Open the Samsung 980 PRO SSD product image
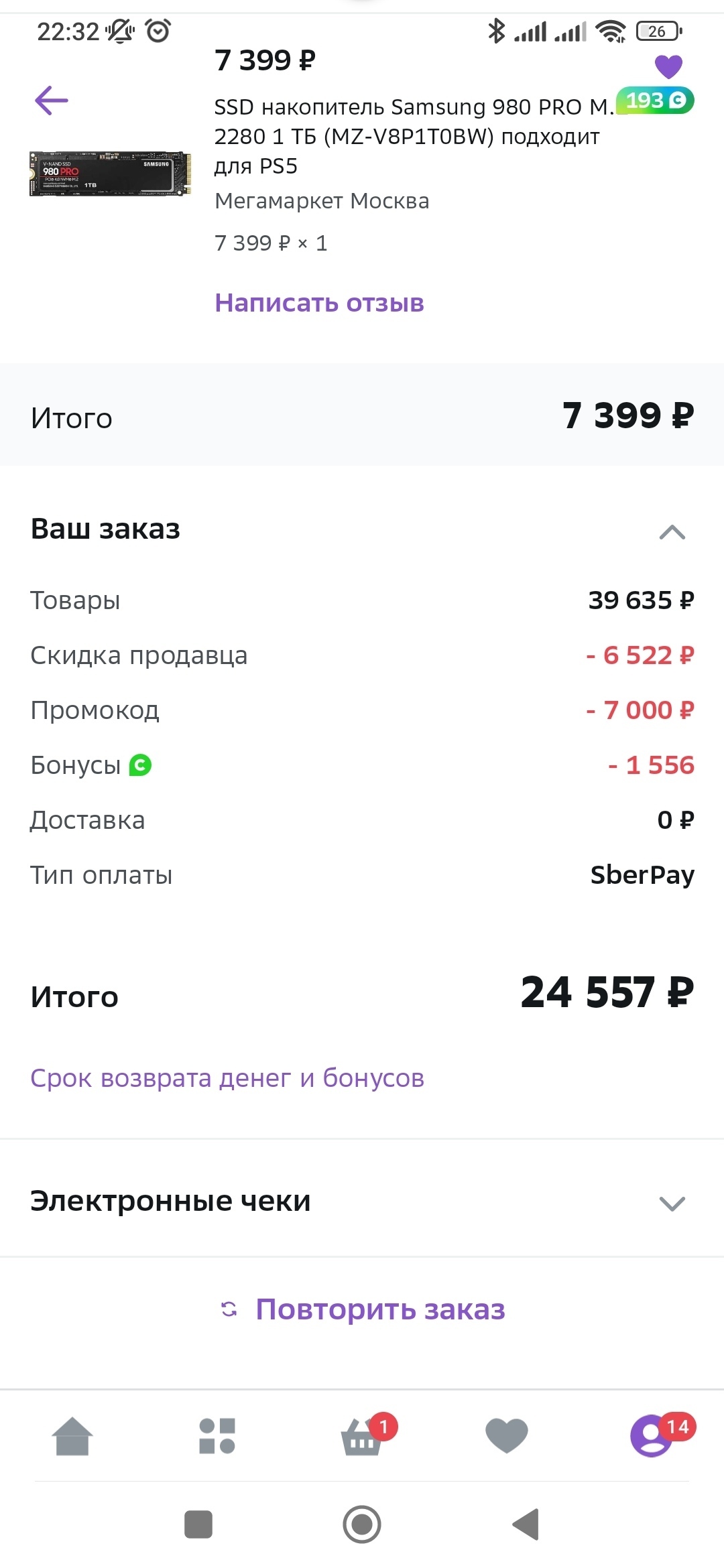 coord(110,174)
